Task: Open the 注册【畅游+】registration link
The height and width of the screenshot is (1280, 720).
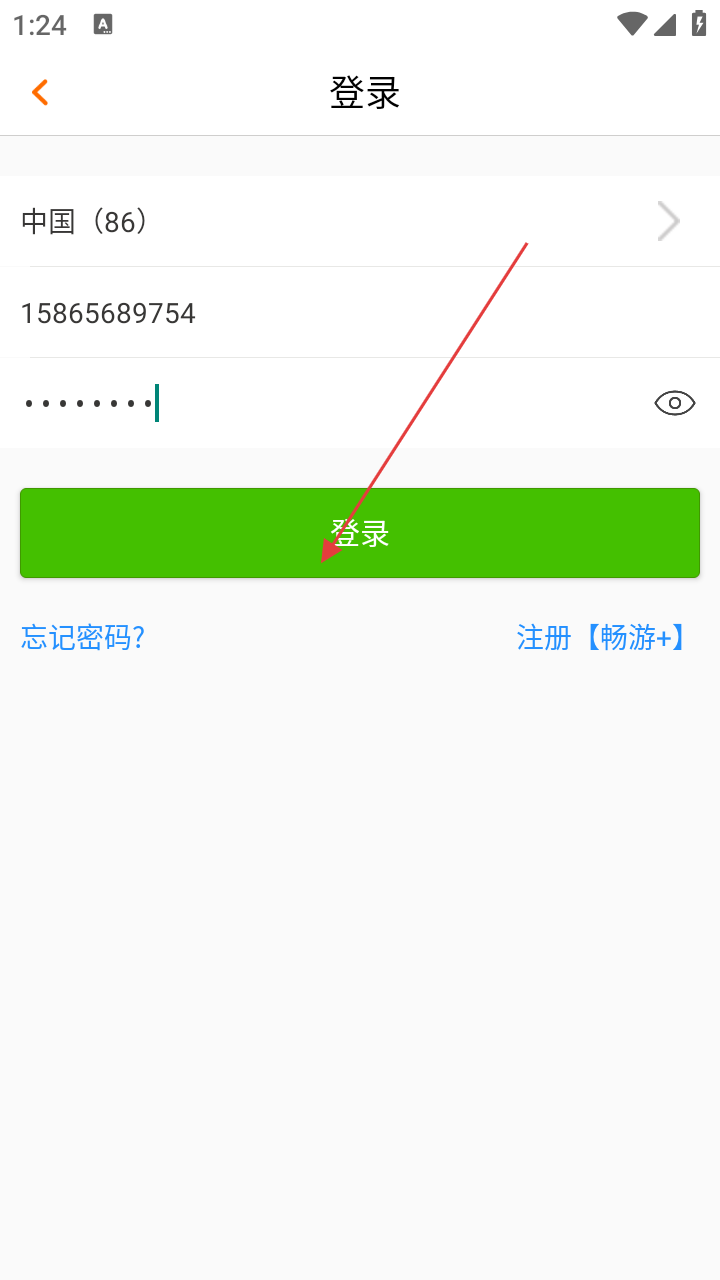Action: point(603,637)
